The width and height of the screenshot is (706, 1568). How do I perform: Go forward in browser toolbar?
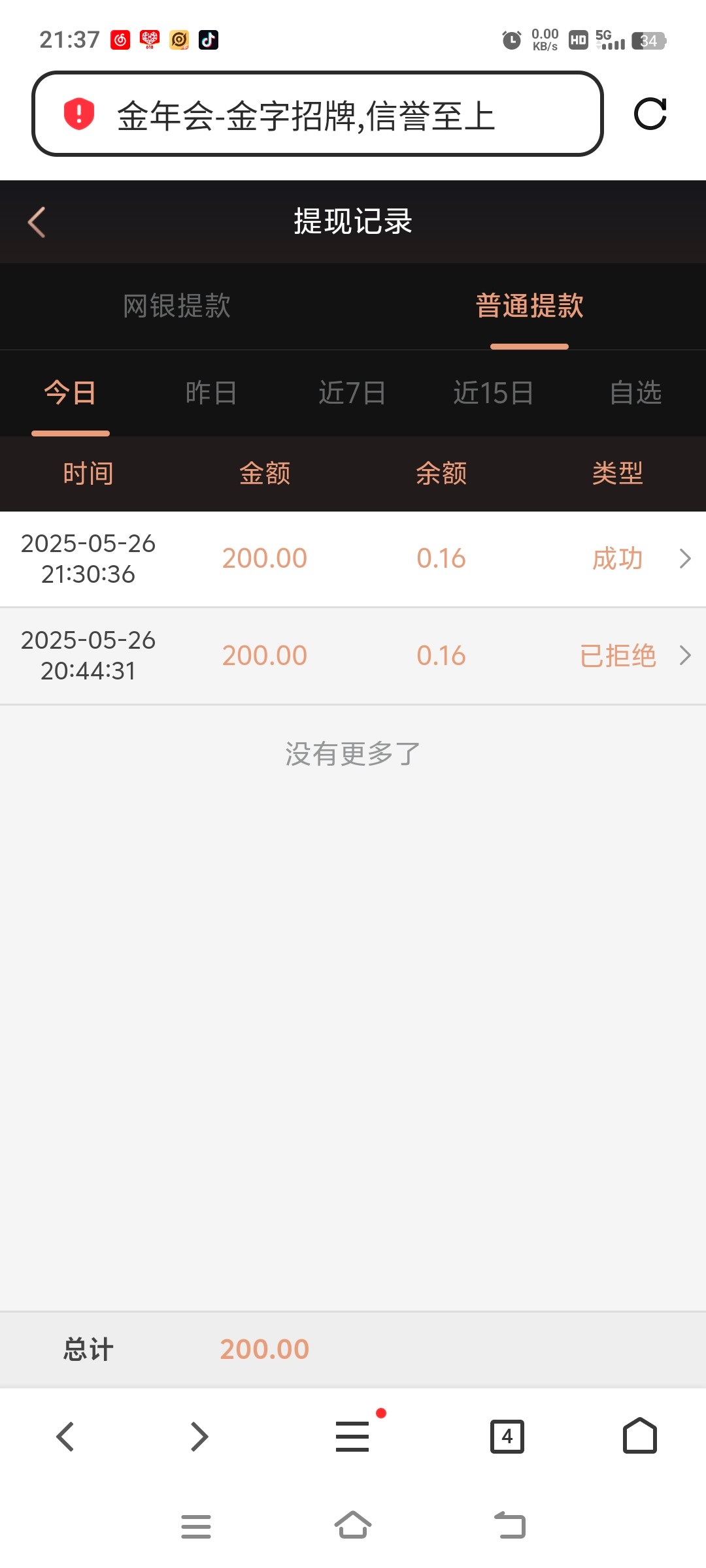(x=199, y=1437)
